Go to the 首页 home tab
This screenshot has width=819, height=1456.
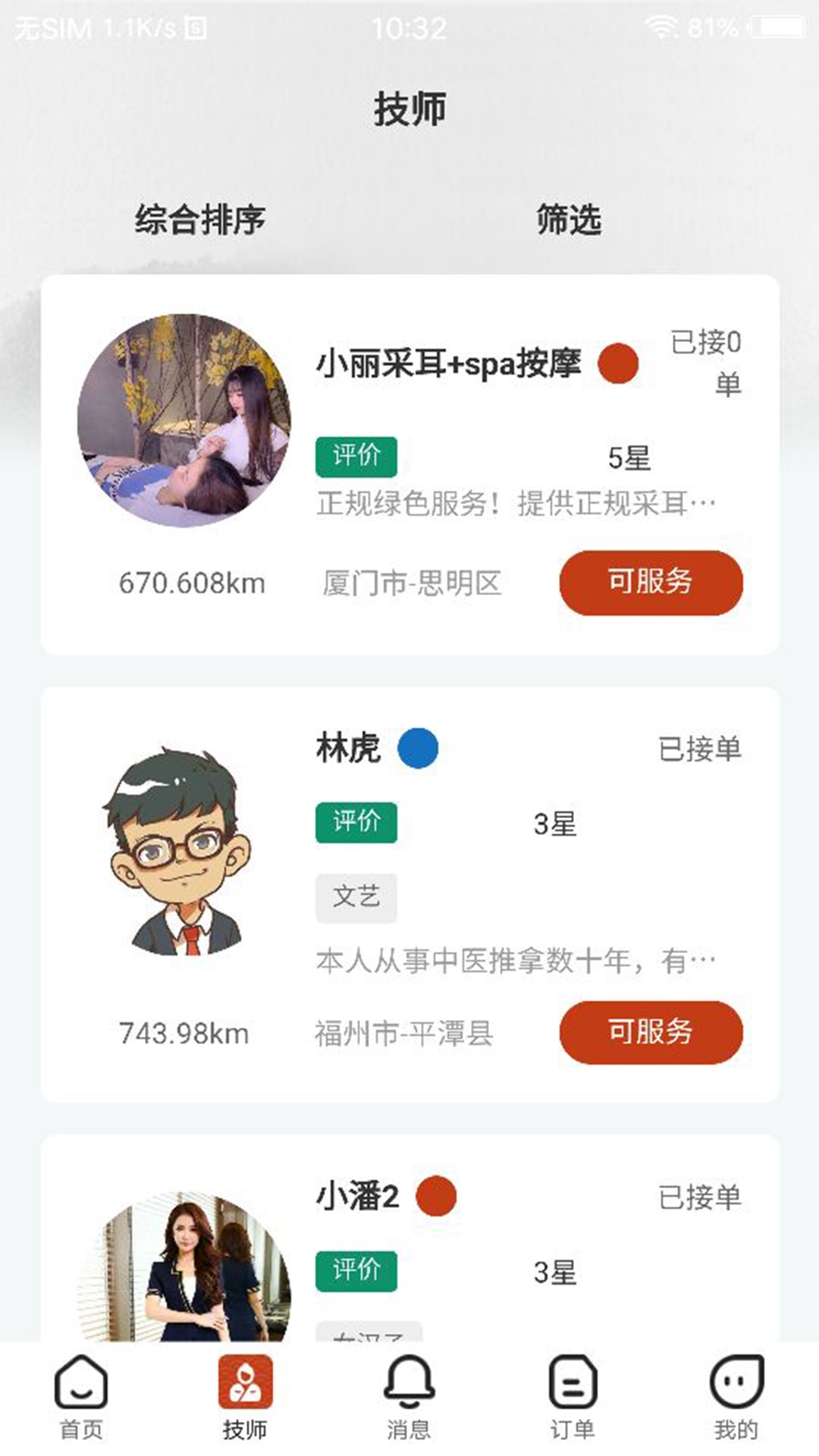click(81, 1397)
